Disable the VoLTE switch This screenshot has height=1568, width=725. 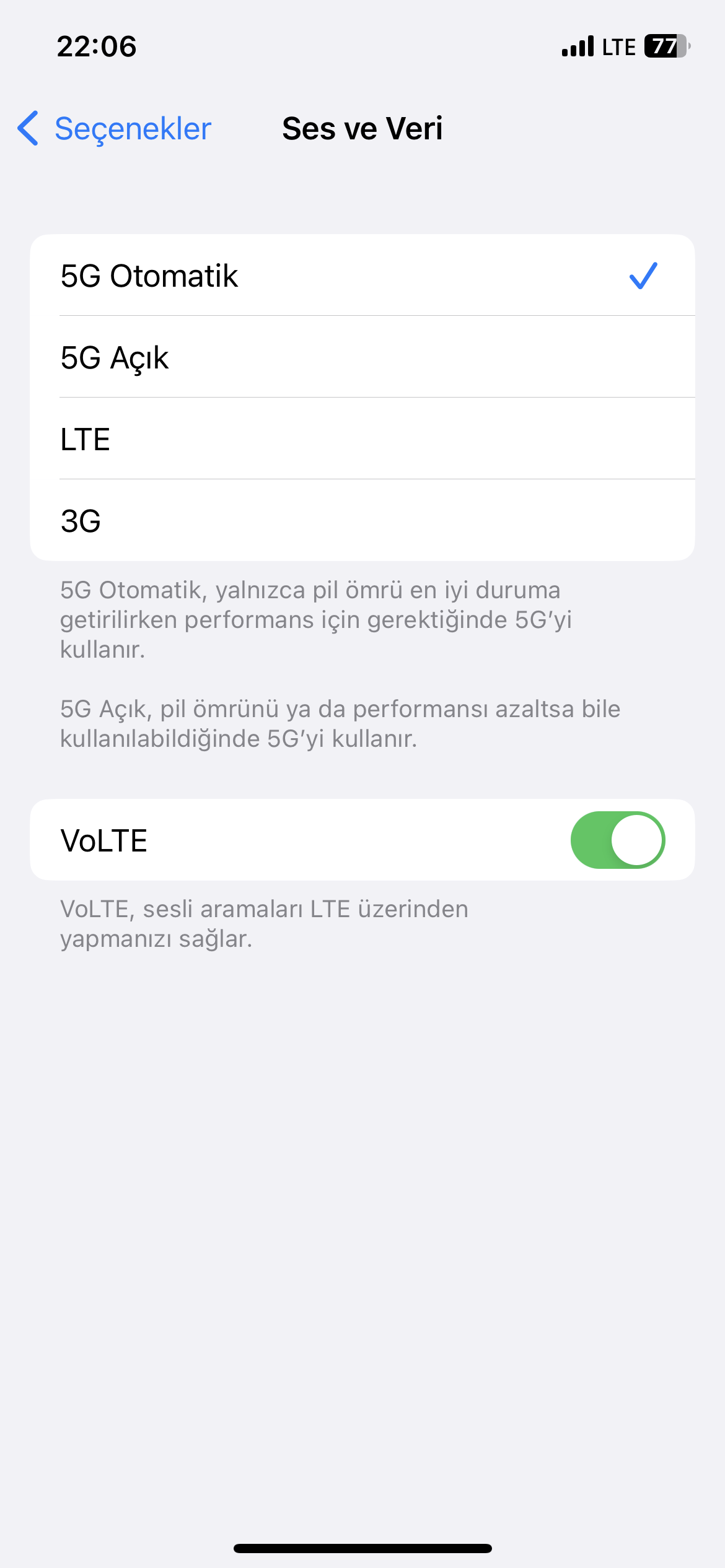point(618,840)
